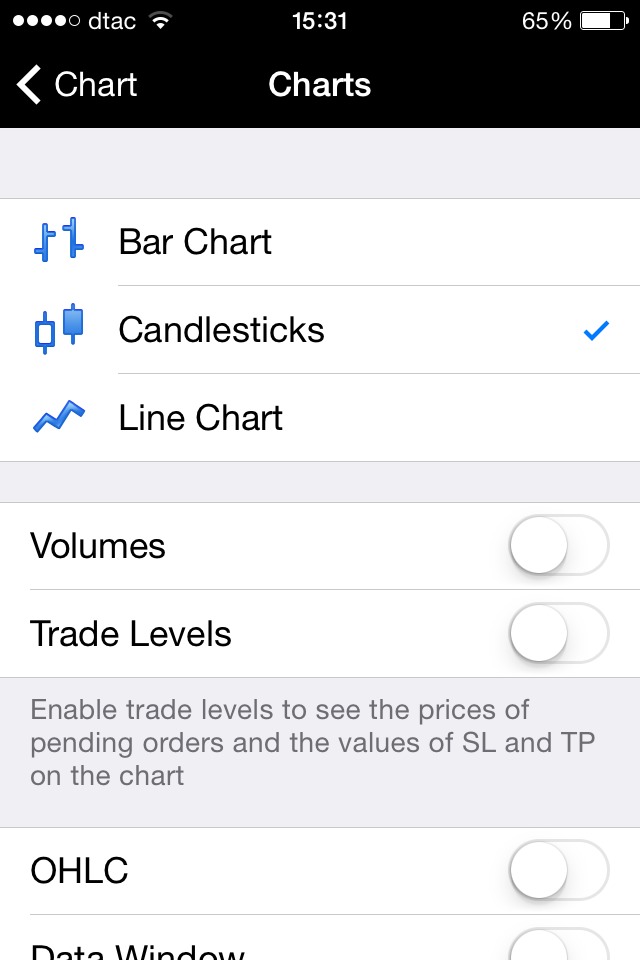The width and height of the screenshot is (640, 960).
Task: Turn on Trade Levels
Action: click(x=559, y=634)
